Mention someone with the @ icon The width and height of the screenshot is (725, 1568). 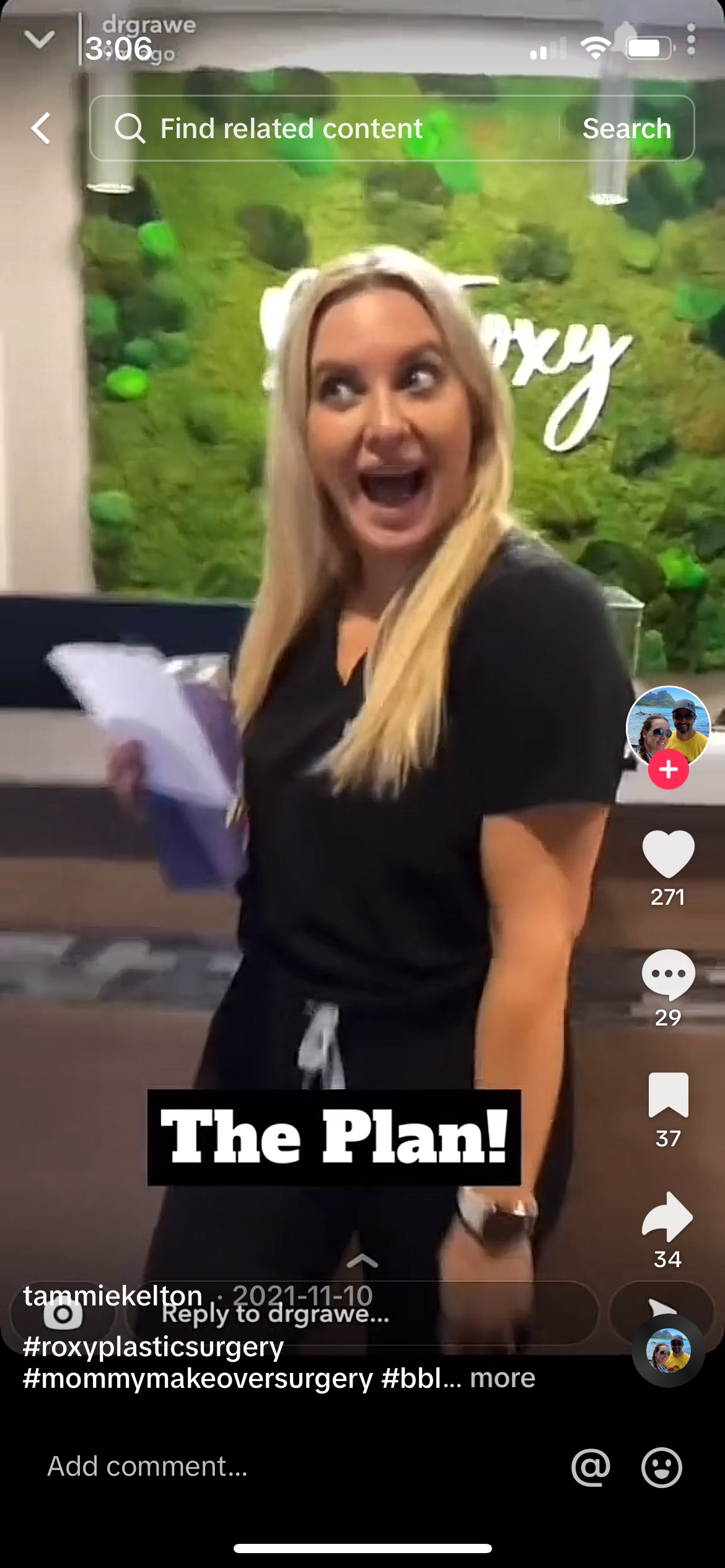coord(591,1467)
